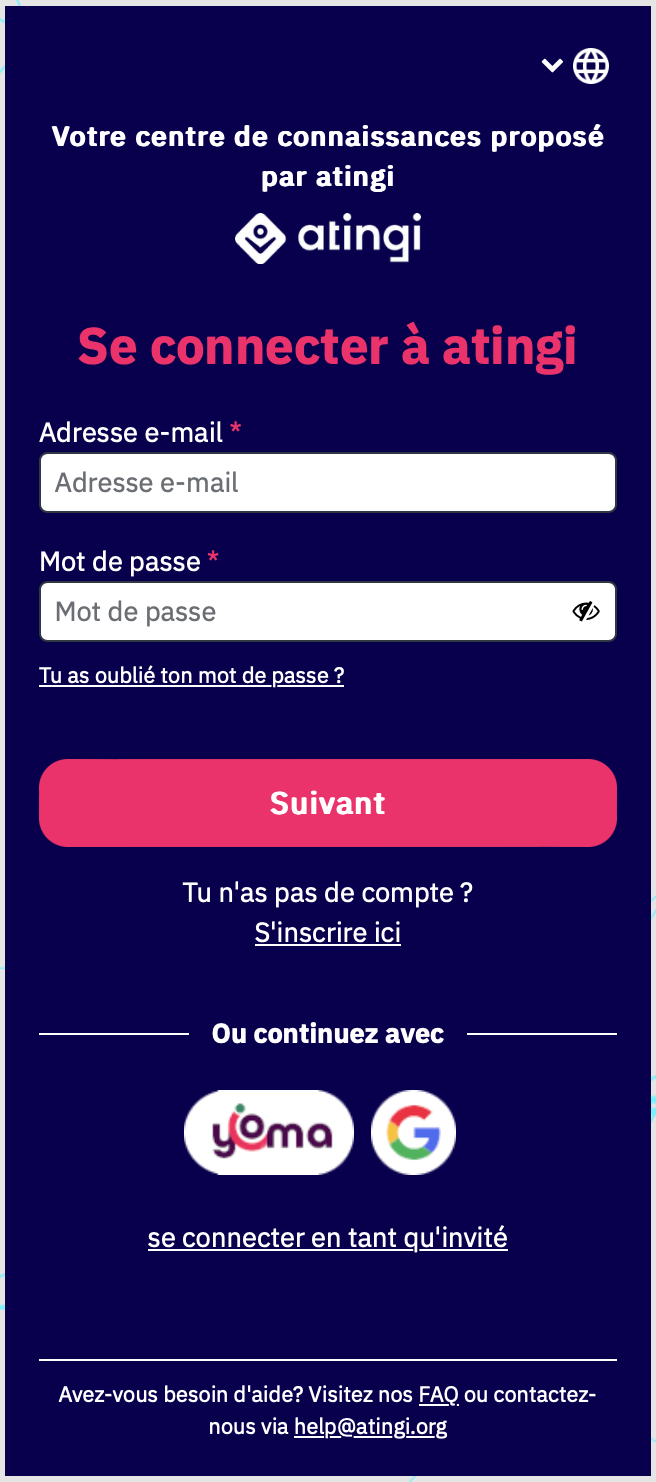Toggle password visibility eye icon
Image resolution: width=656 pixels, height=1482 pixels.
585,612
